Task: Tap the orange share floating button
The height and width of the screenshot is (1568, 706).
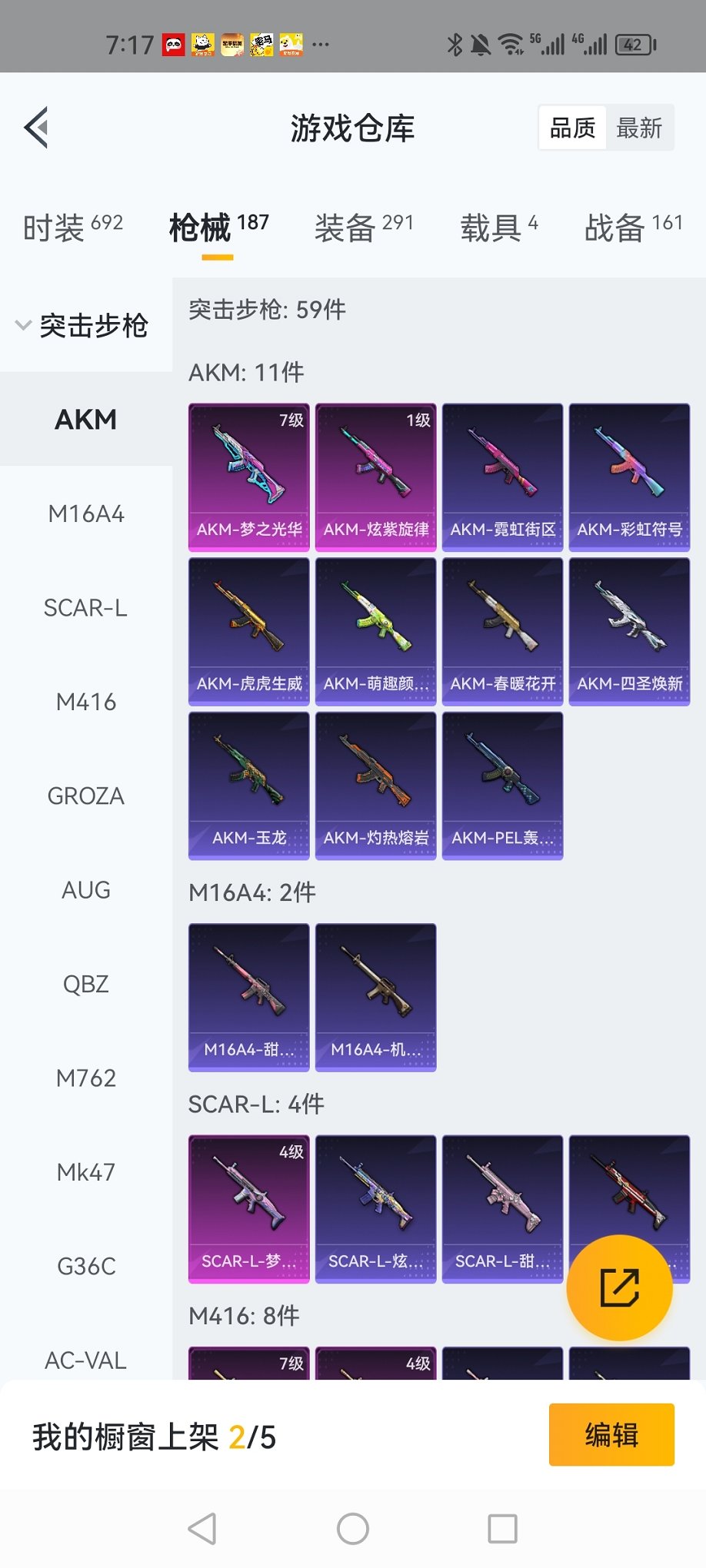Action: pyautogui.click(x=619, y=1287)
